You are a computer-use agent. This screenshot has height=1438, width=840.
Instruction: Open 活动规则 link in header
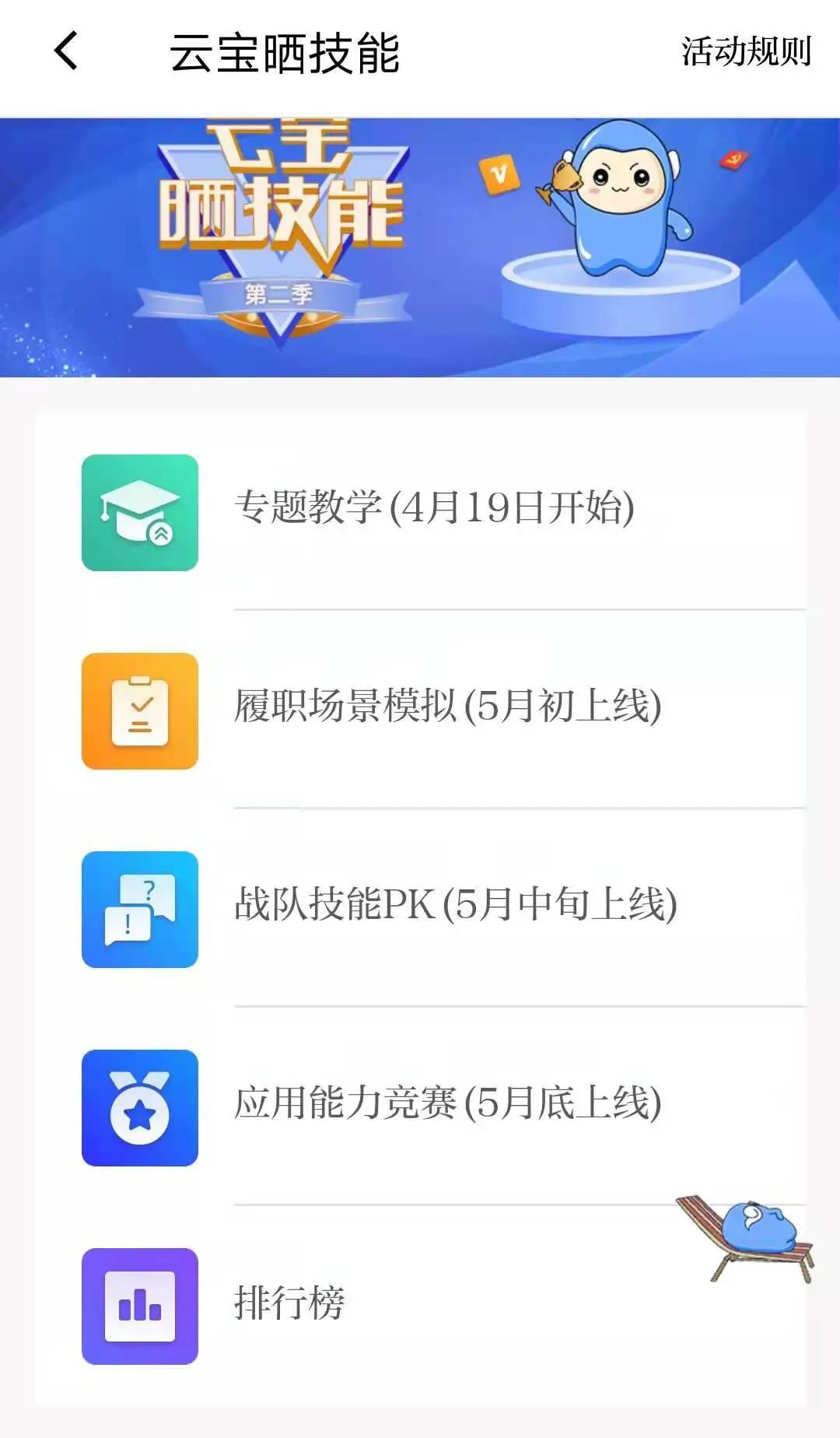click(x=746, y=52)
